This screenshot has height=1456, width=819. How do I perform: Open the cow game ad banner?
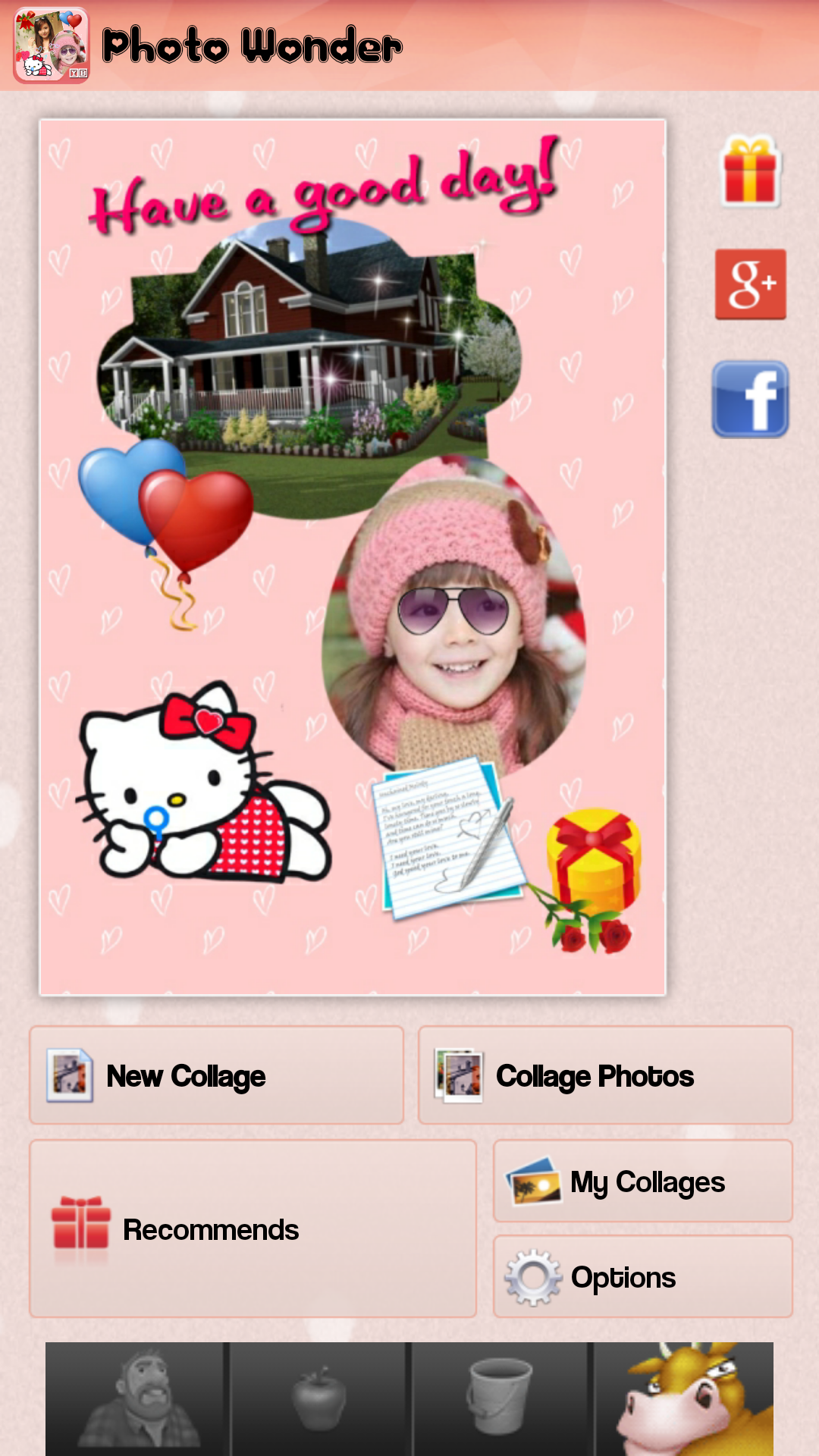tap(682, 1399)
